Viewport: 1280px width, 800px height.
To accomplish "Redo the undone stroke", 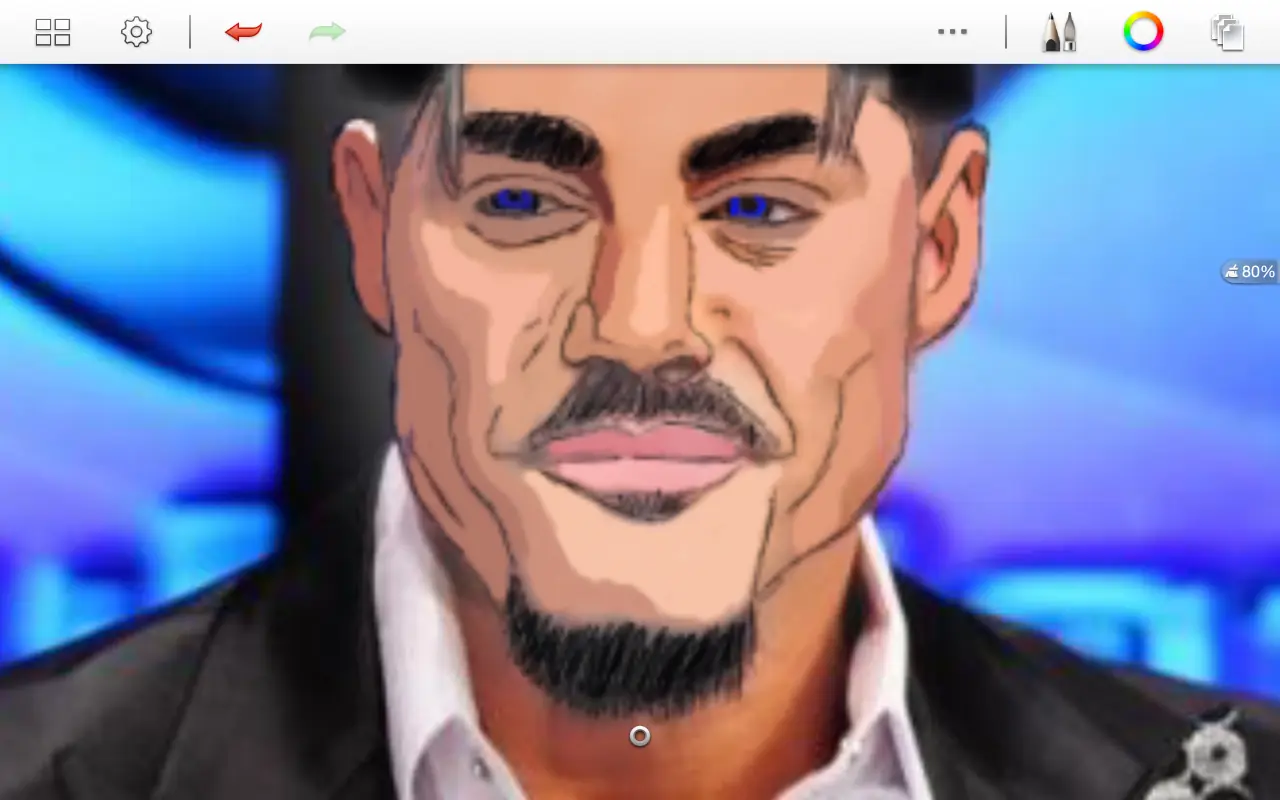I will coord(327,32).
